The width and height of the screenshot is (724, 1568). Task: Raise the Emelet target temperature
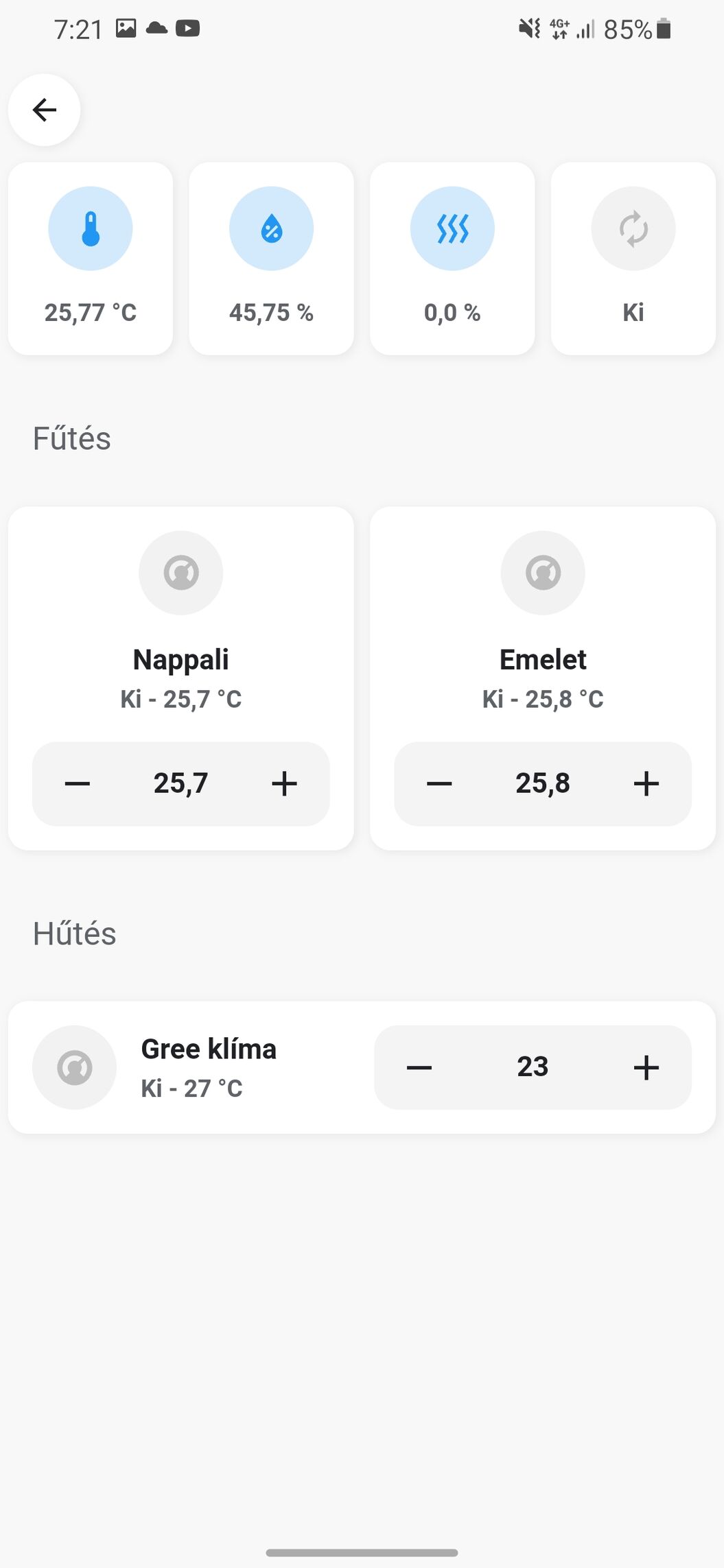point(646,783)
